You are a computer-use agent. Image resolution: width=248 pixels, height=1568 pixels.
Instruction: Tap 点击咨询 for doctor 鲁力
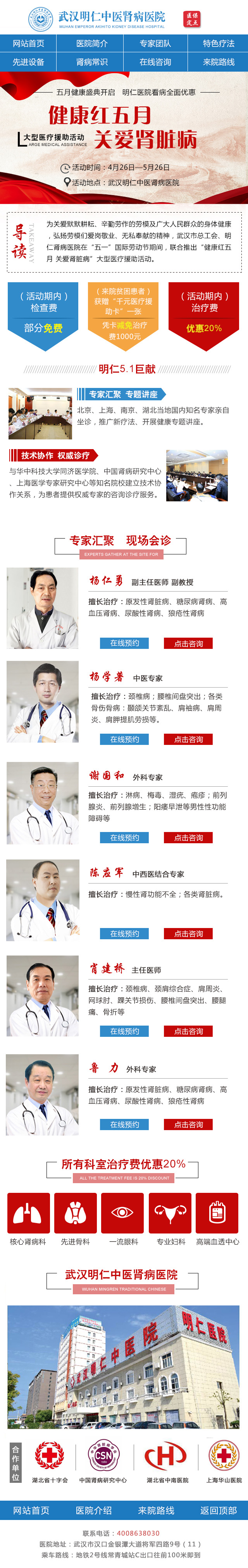[188, 1124]
